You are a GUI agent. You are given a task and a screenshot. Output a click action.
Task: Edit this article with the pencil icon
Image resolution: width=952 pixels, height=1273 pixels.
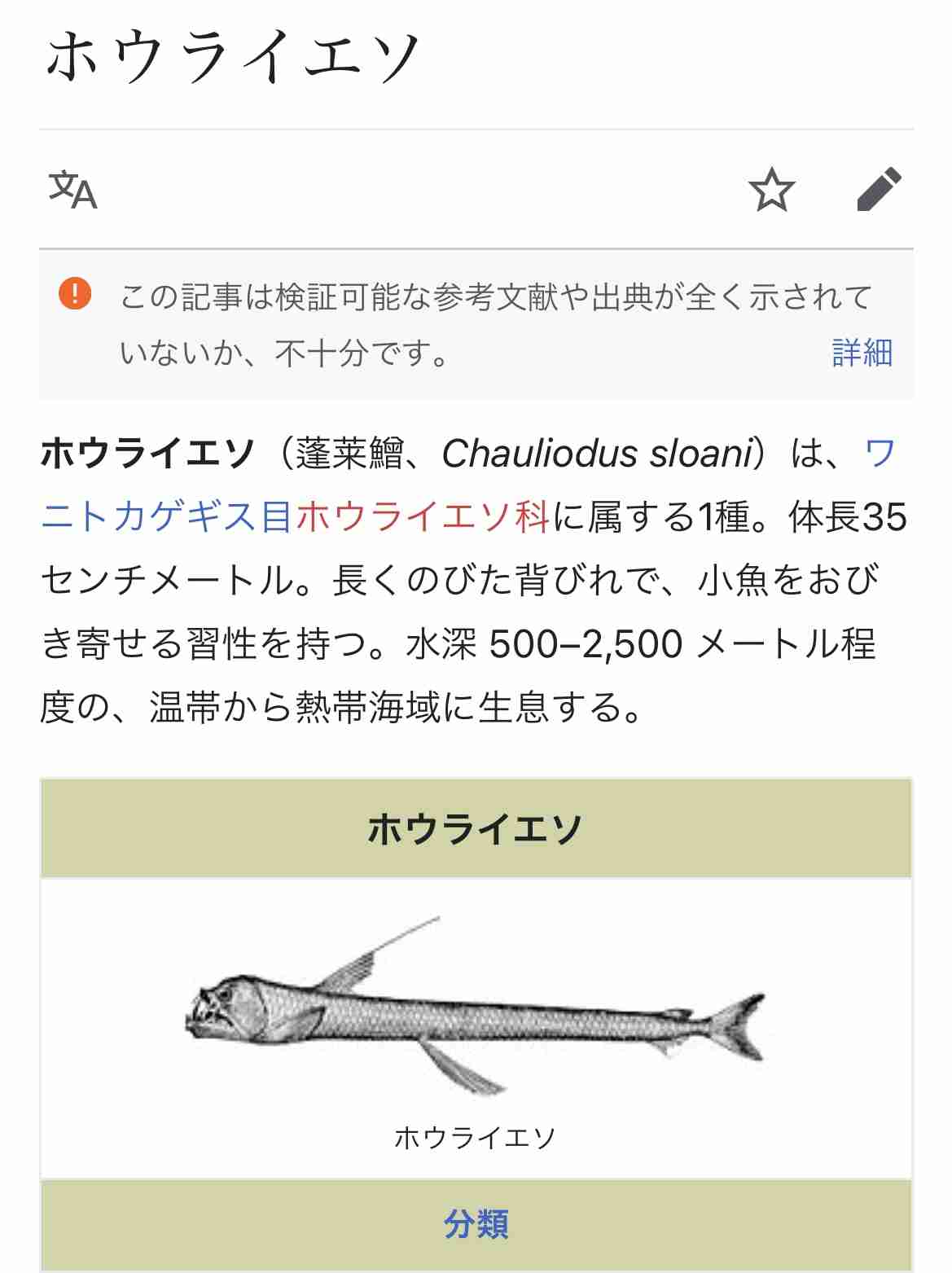point(880,191)
